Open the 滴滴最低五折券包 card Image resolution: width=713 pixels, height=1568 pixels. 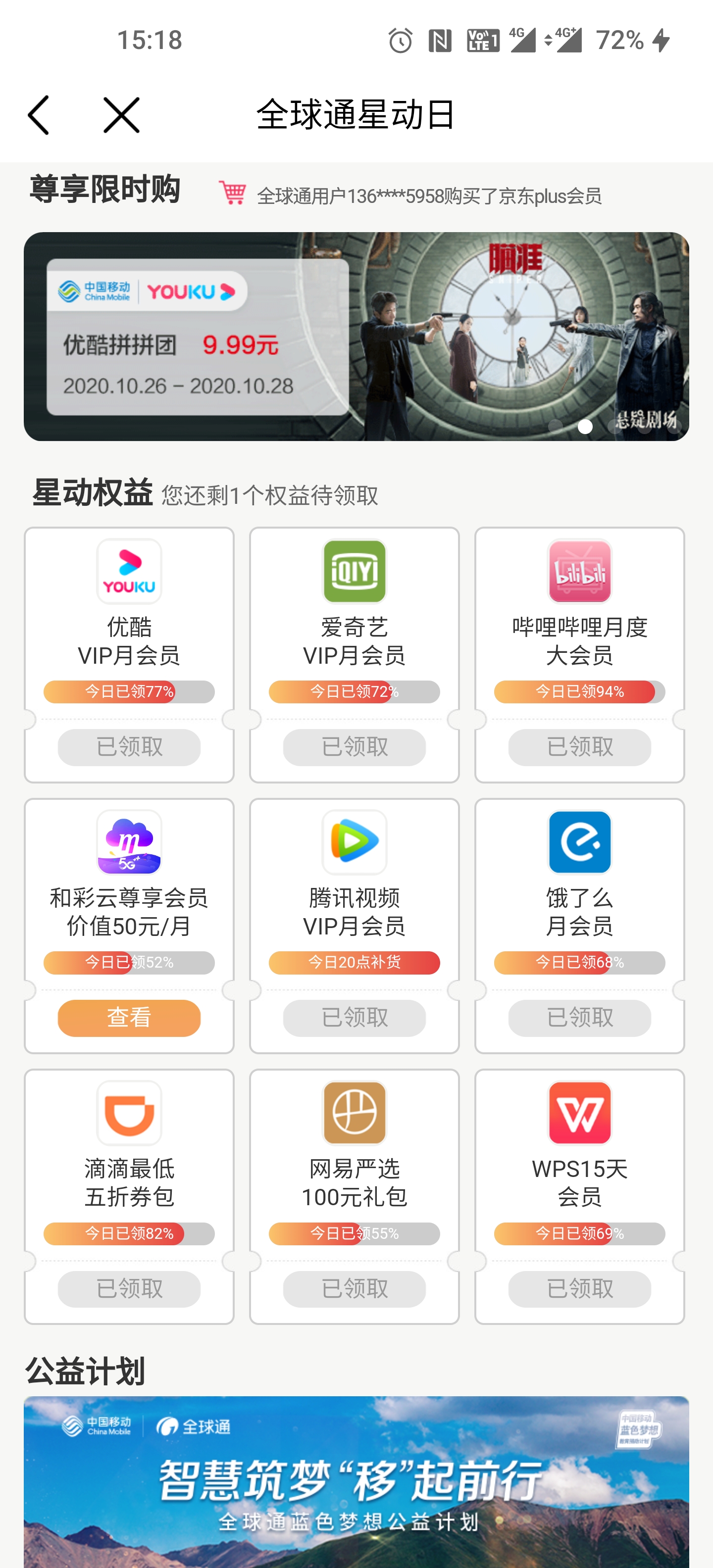(x=129, y=1157)
